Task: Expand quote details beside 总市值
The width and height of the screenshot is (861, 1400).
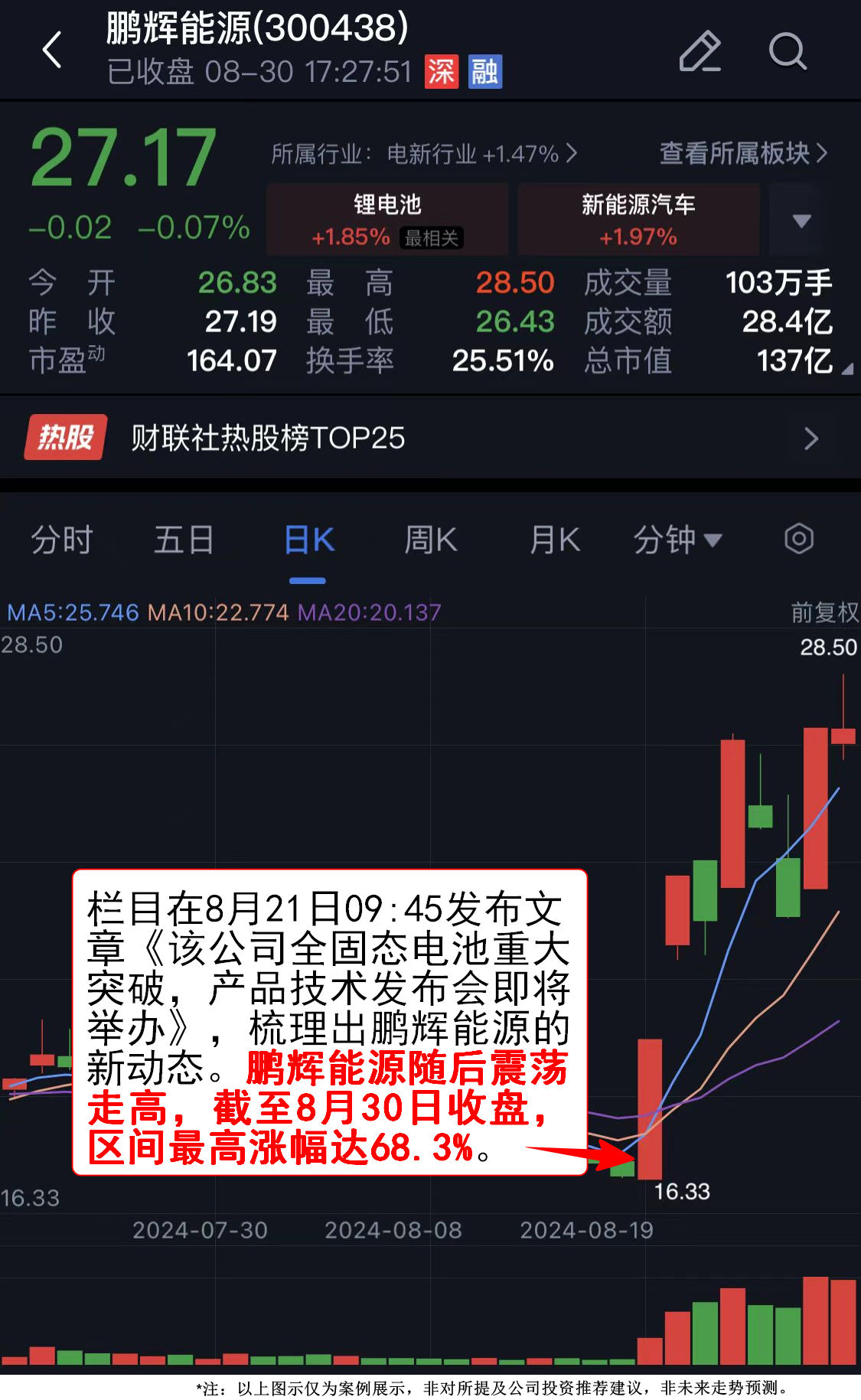Action: pyautogui.click(x=846, y=369)
